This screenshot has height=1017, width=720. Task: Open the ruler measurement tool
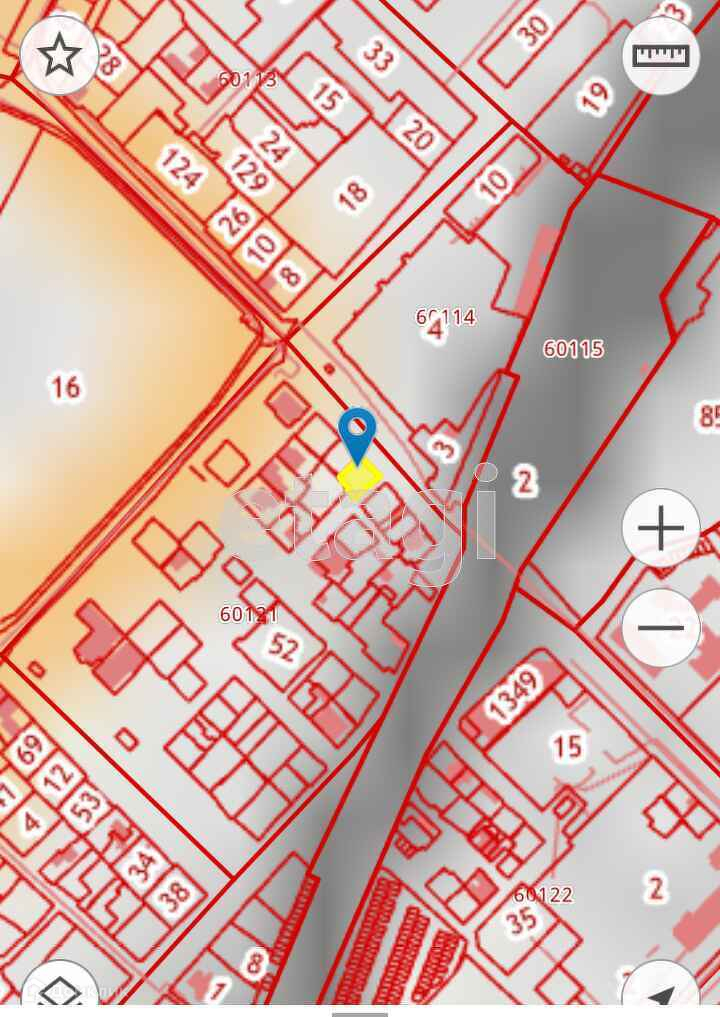pos(661,55)
